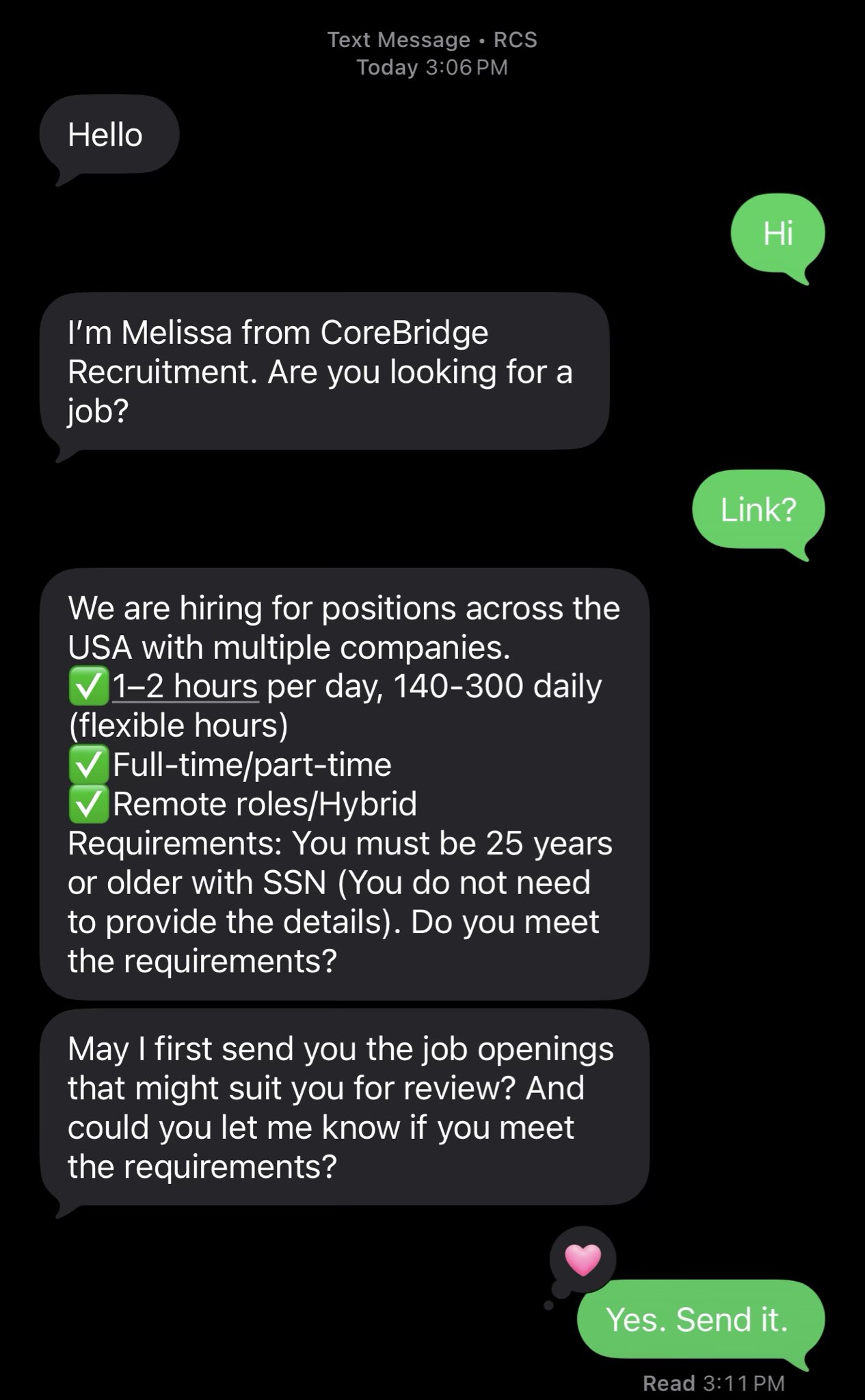Tap the heart reaction on "Yes. Send it."
Image resolution: width=865 pixels, height=1400 pixels.
coord(583,1260)
